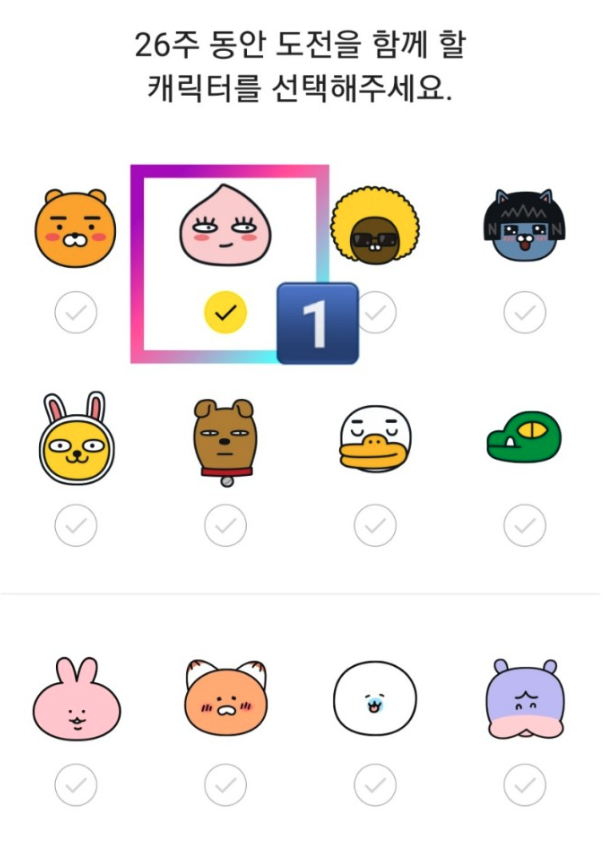Pick the small green crocodile character

click(524, 440)
